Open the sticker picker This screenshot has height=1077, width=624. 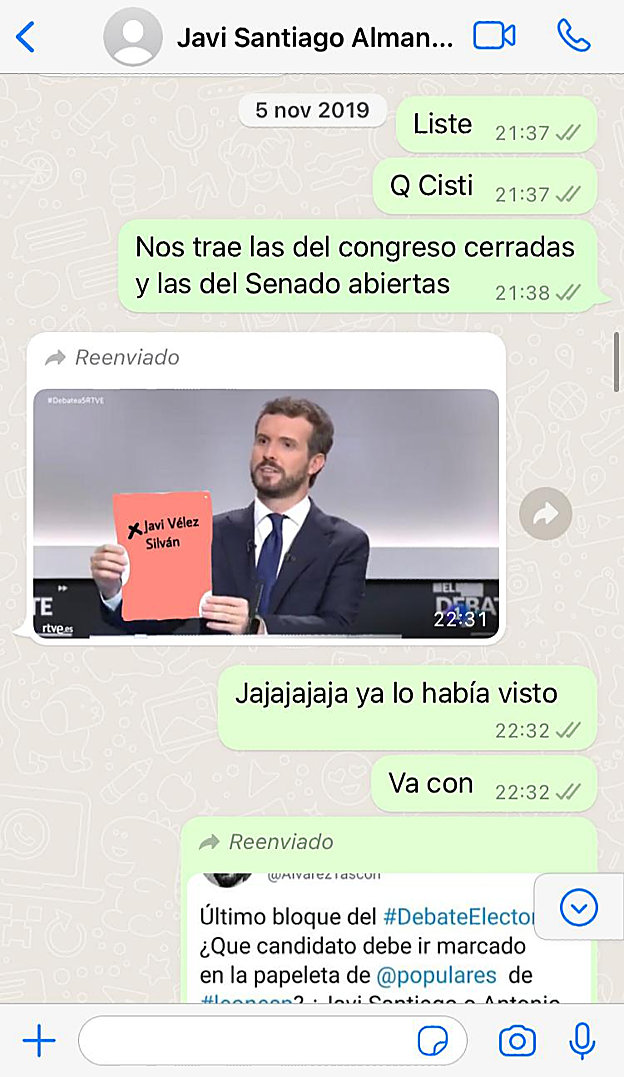[x=433, y=1042]
